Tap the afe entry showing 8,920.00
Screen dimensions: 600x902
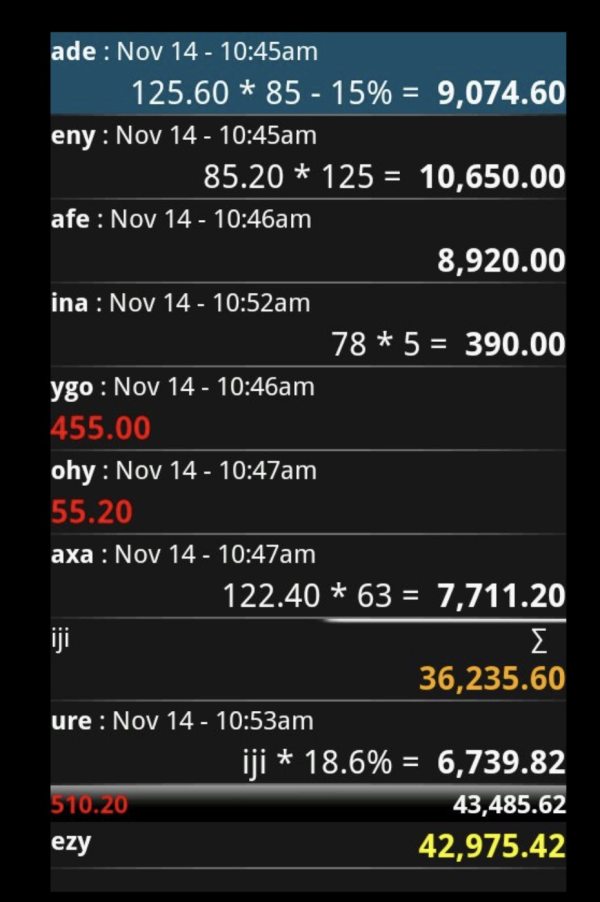(308, 241)
